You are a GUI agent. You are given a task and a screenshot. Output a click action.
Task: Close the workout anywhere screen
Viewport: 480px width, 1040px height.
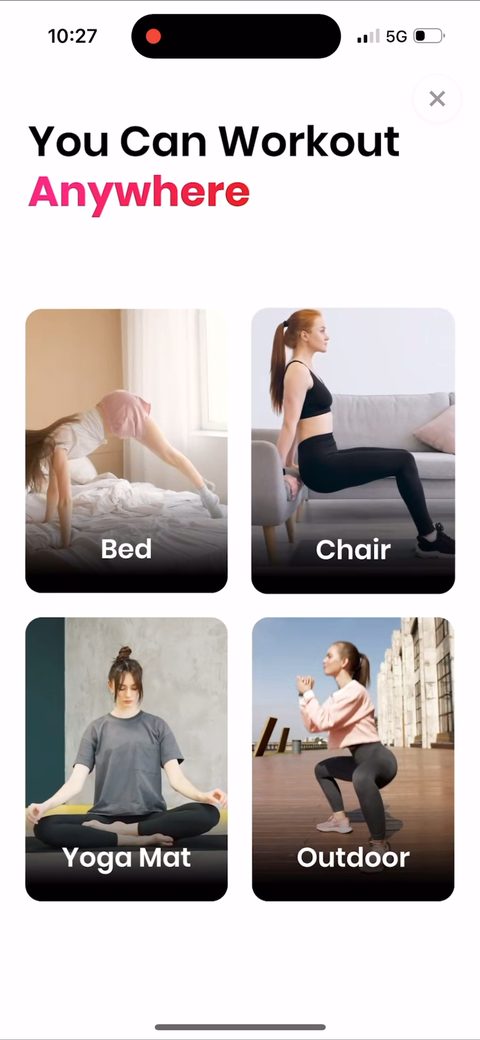click(x=437, y=99)
